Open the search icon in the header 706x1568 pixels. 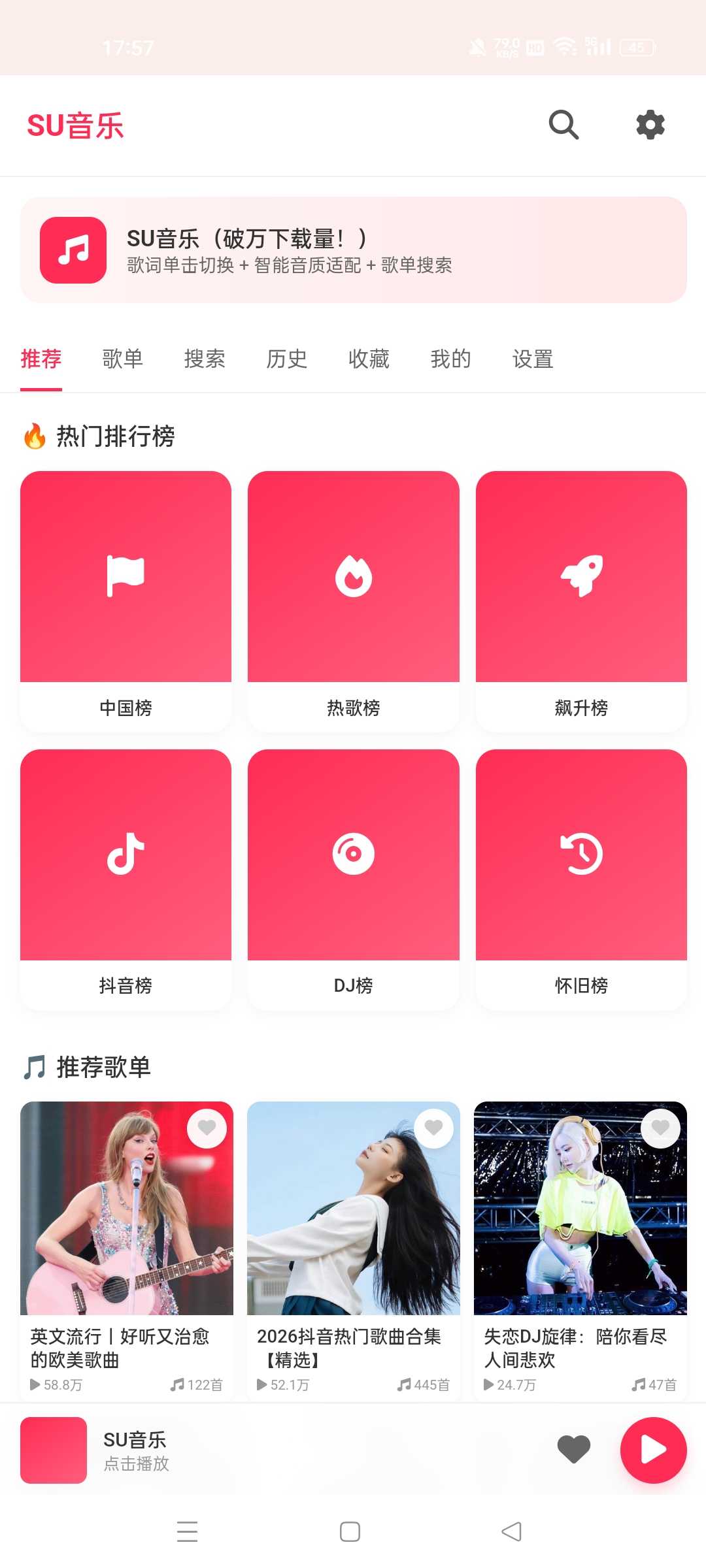(563, 125)
